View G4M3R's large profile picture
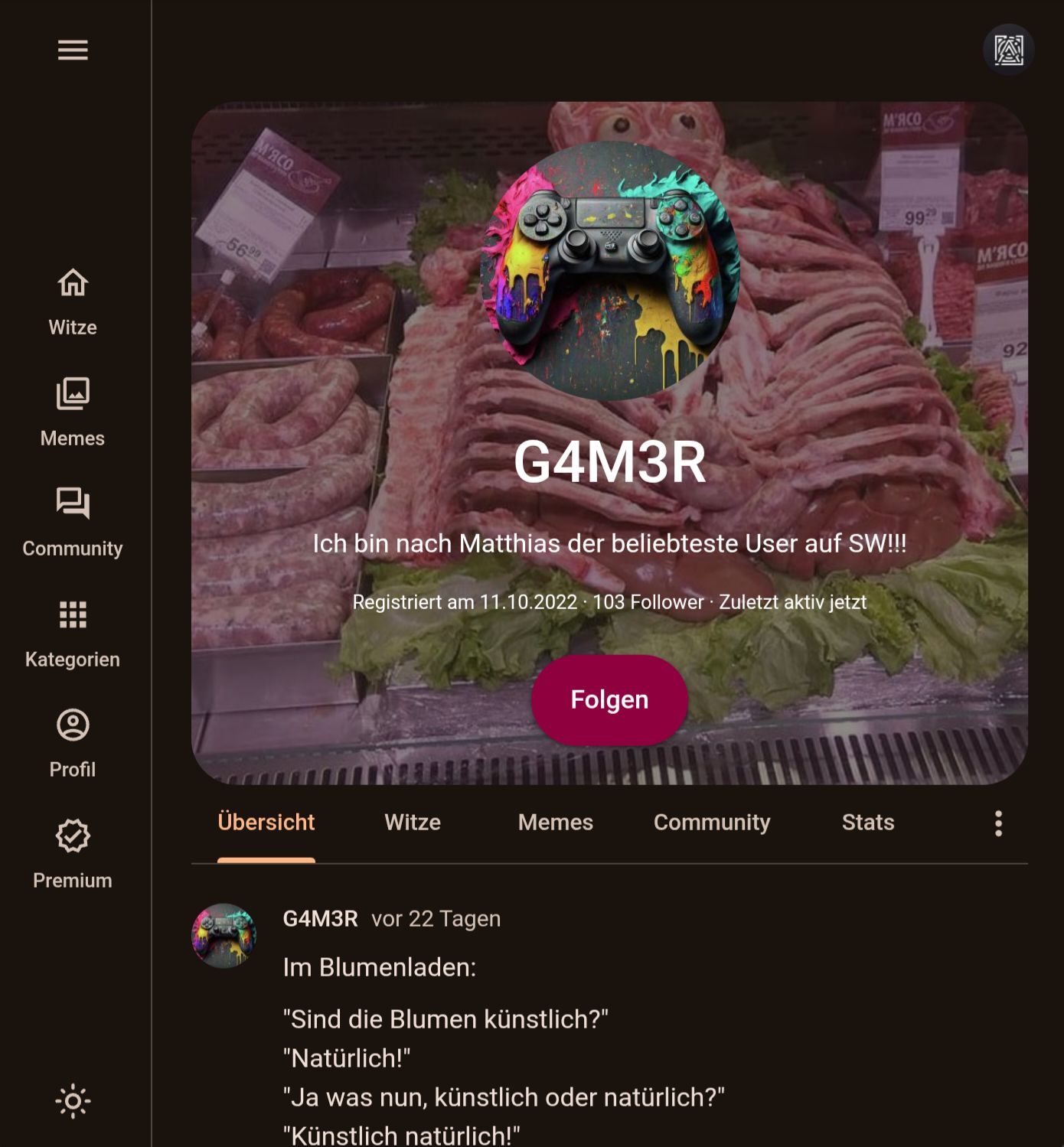Screen dimensions: 1064x1147 (609, 271)
